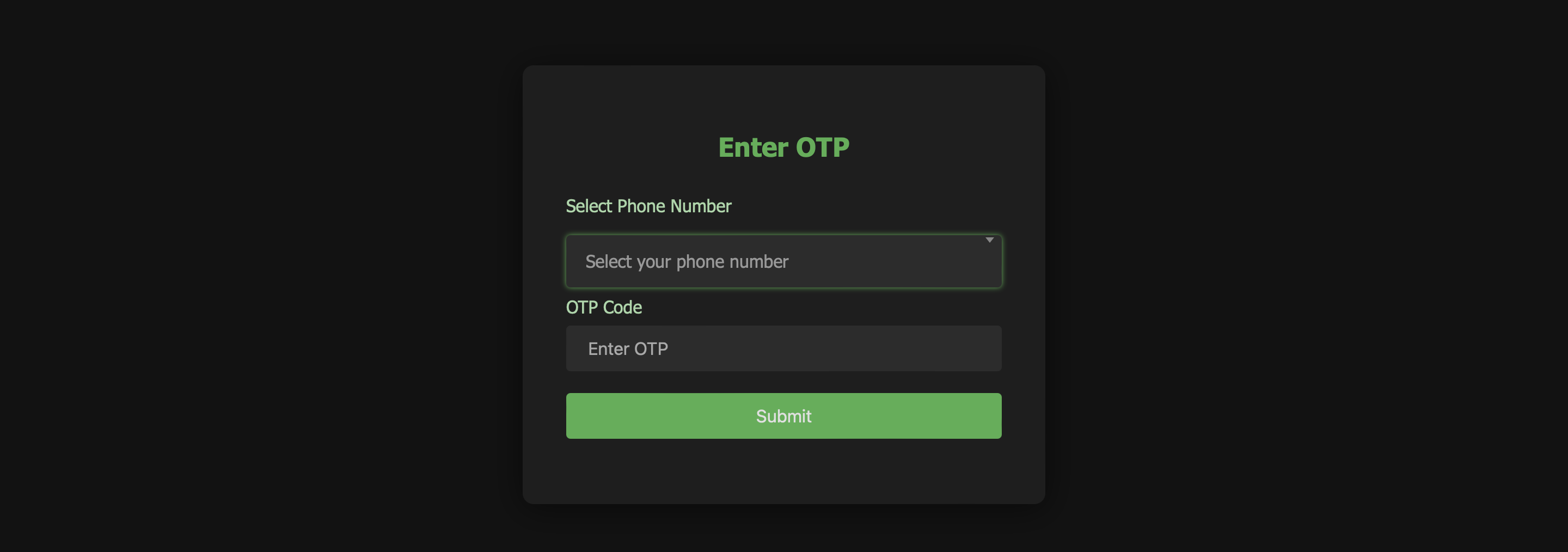Submit the OTP form
The height and width of the screenshot is (552, 1568).
point(783,416)
